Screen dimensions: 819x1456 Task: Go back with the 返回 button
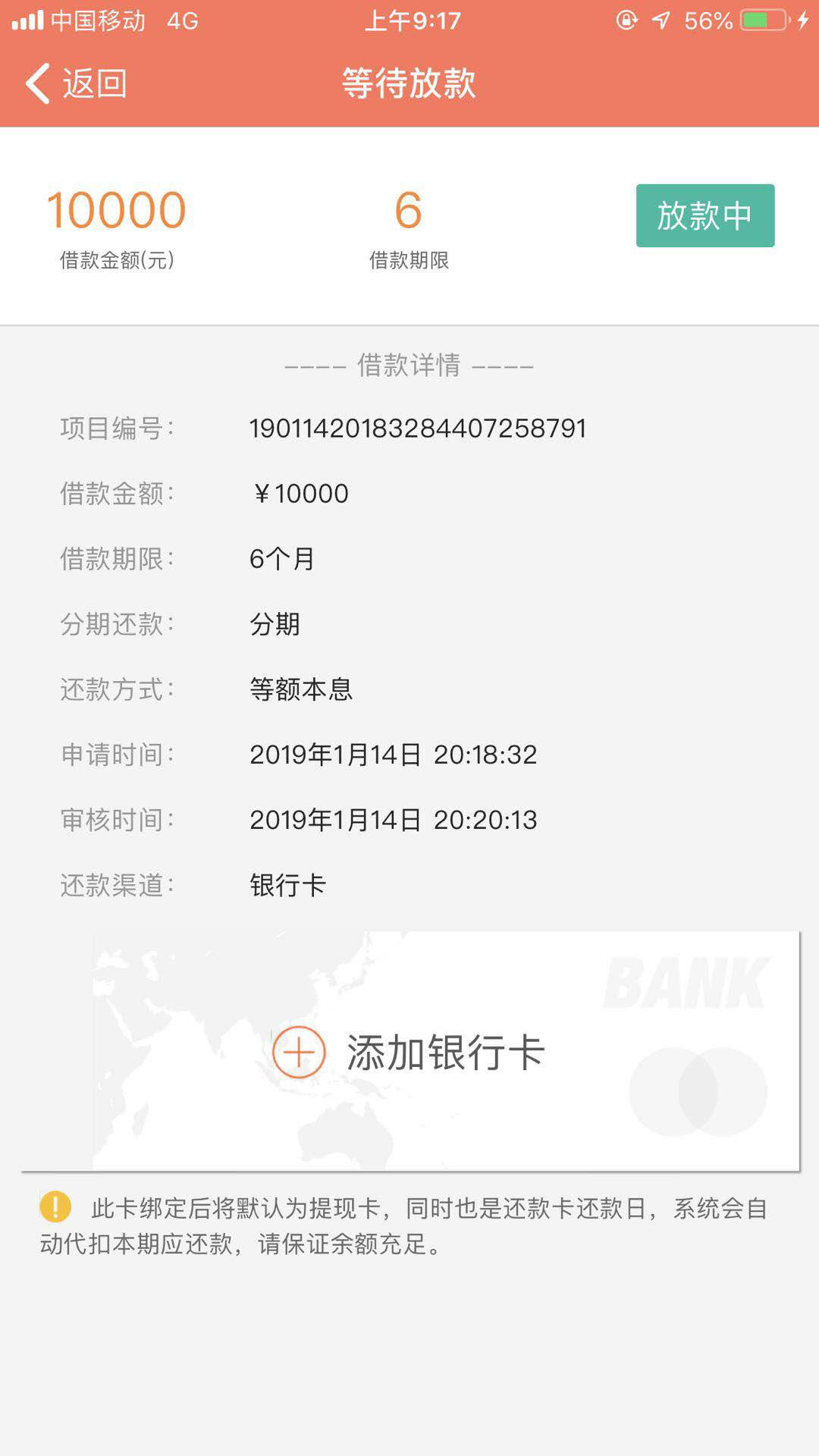[76, 83]
